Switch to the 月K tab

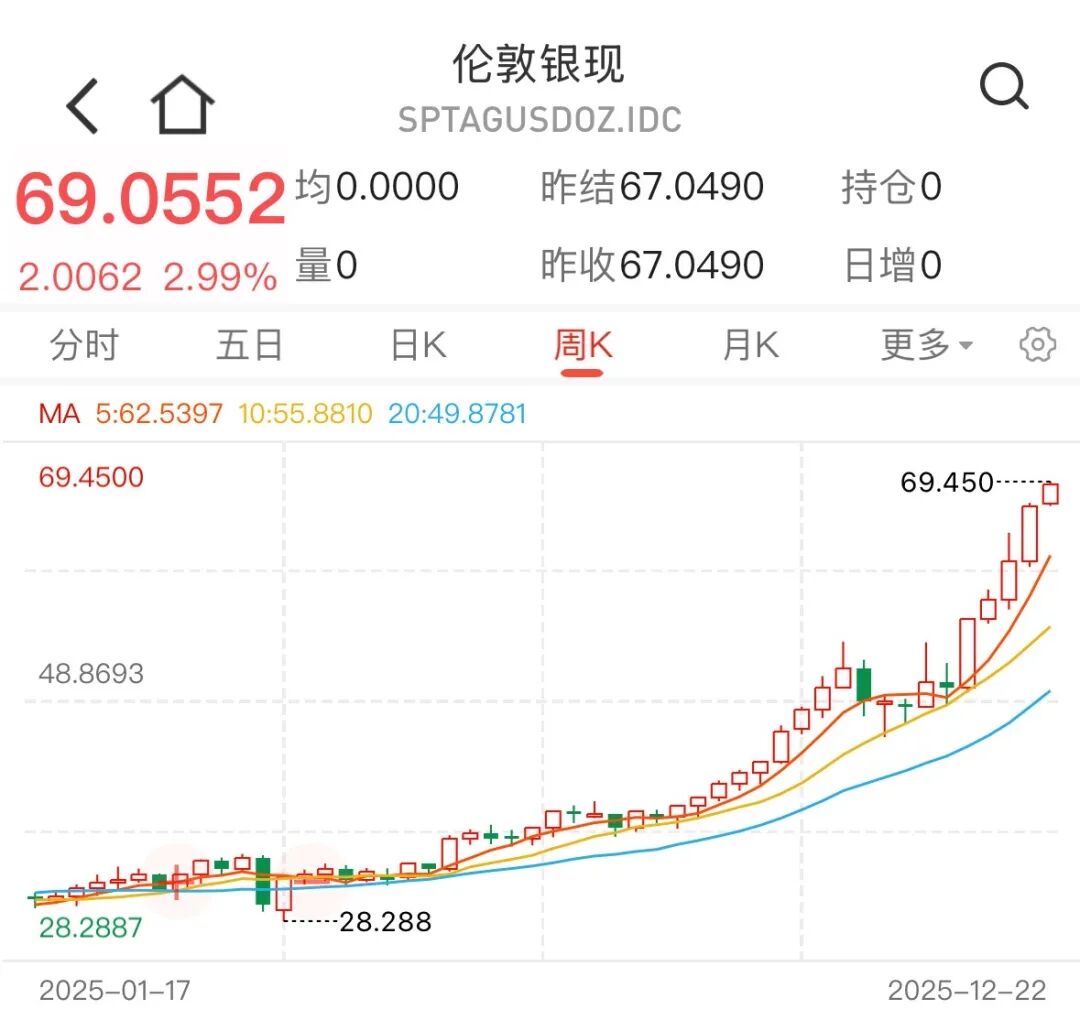coord(750,346)
